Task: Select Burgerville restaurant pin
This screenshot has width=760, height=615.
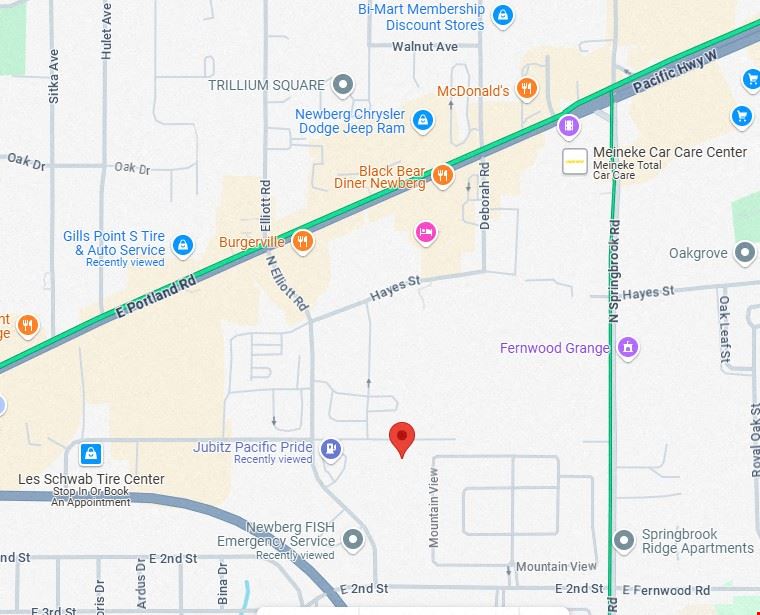Action: tap(302, 242)
